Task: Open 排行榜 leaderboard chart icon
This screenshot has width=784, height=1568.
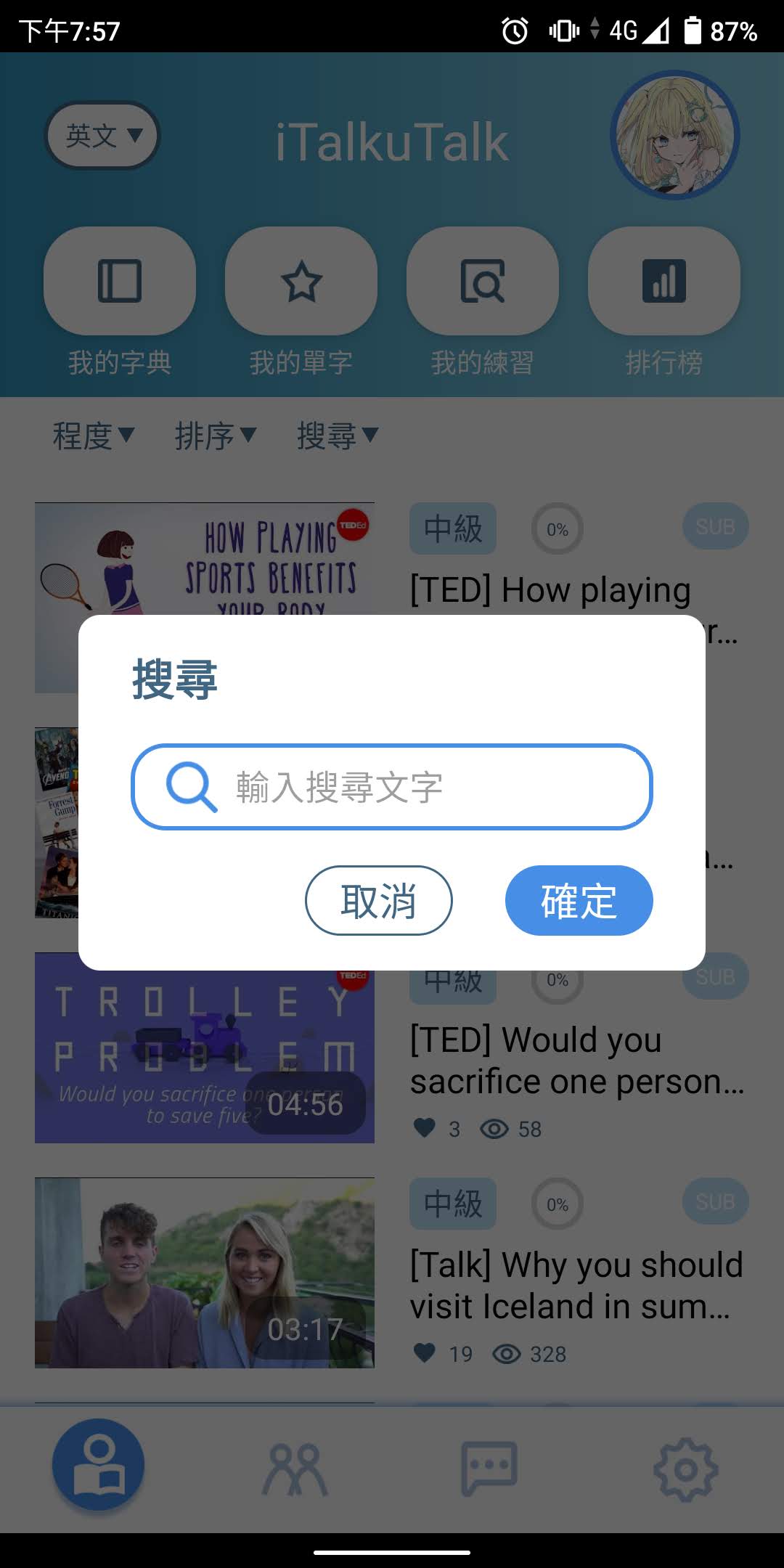Action: click(663, 282)
